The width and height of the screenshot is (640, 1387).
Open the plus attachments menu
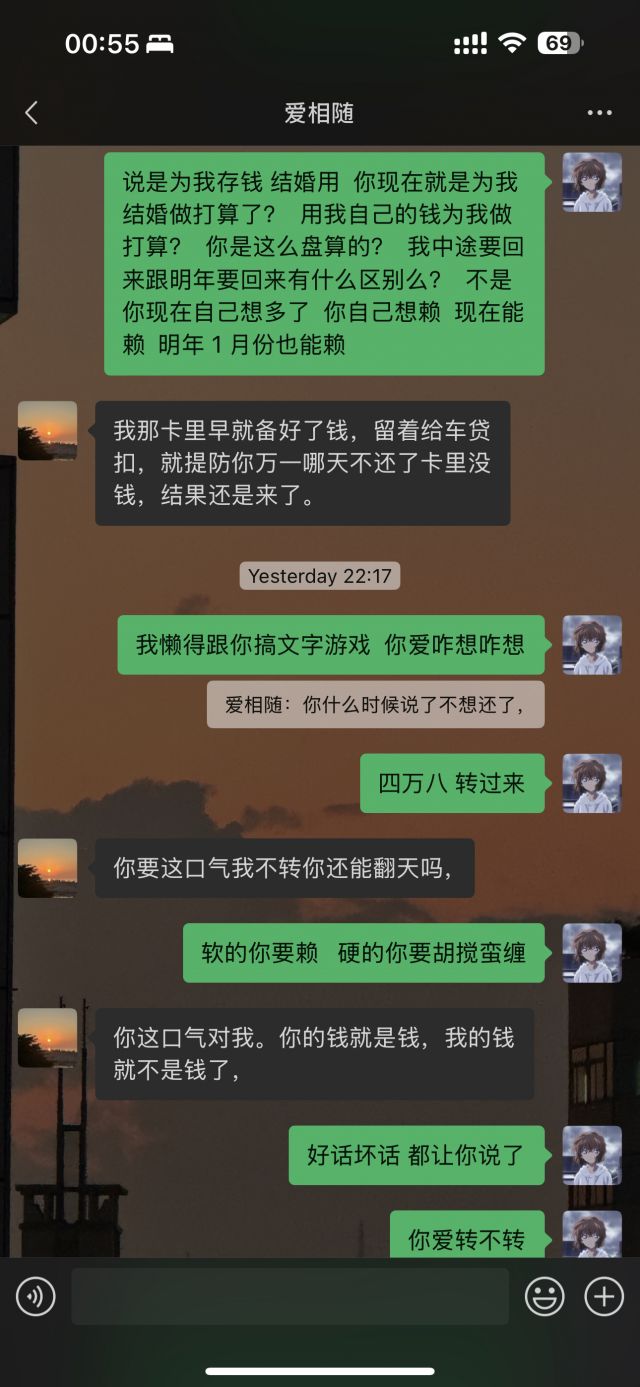click(604, 1297)
